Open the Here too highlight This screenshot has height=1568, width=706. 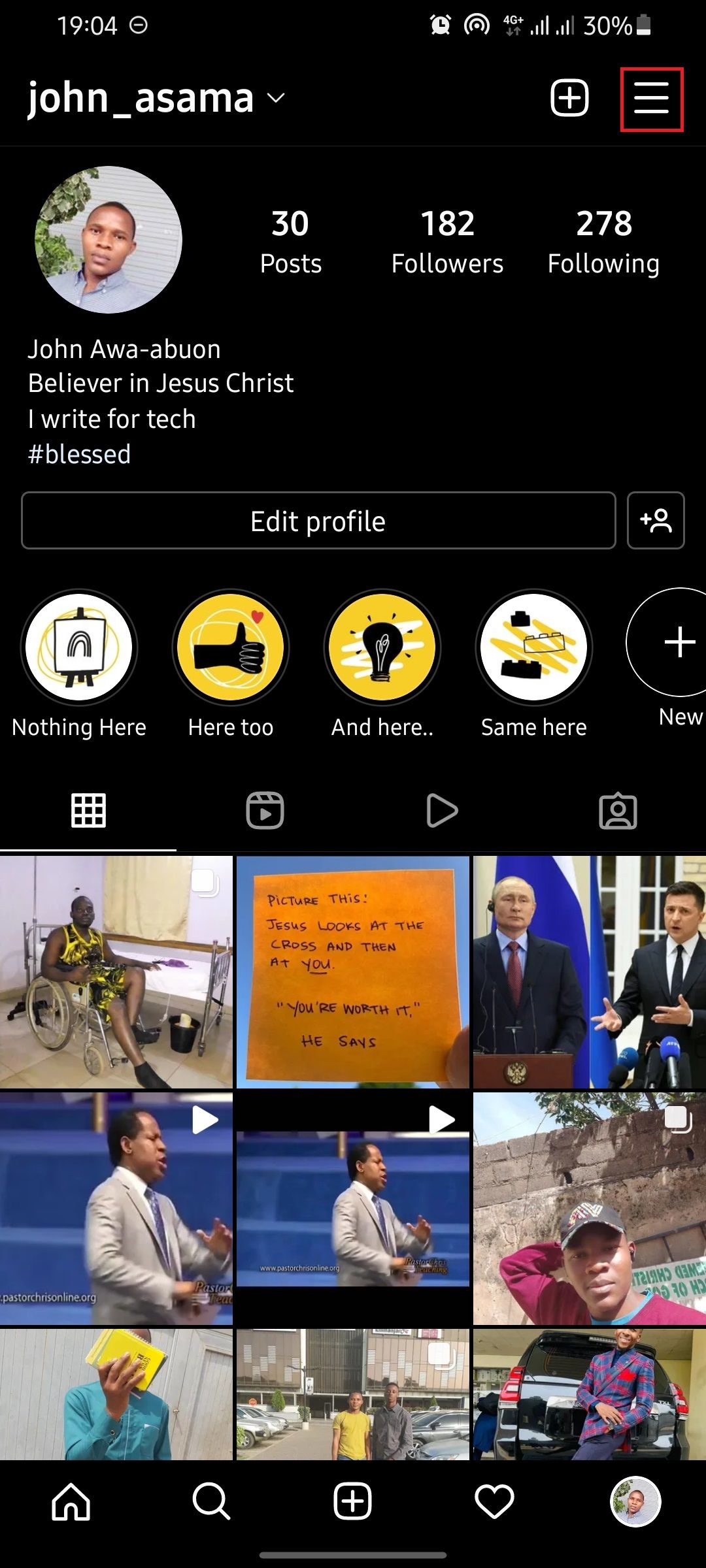coord(231,647)
